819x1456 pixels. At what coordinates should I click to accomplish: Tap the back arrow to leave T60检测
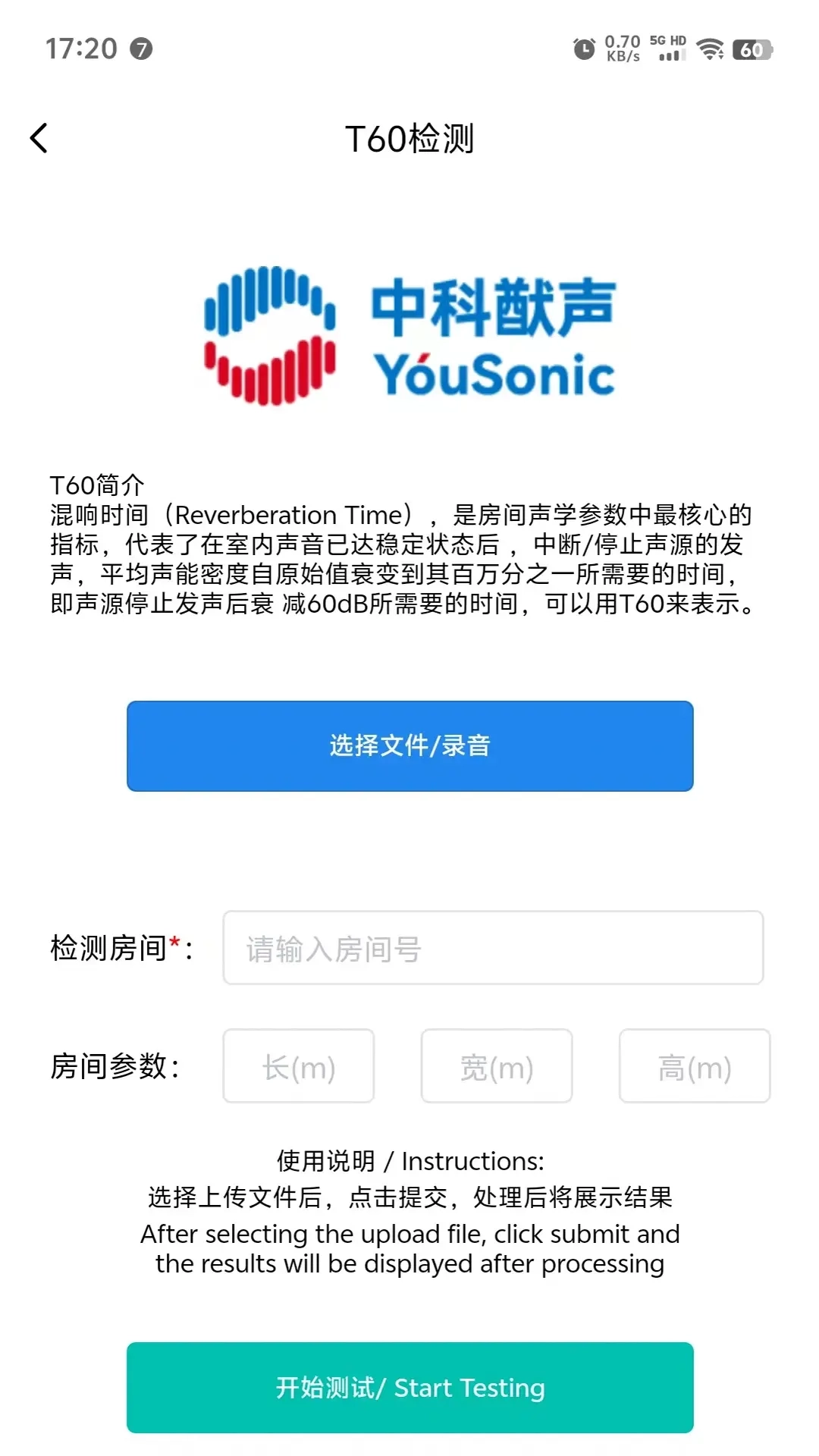[x=38, y=139]
